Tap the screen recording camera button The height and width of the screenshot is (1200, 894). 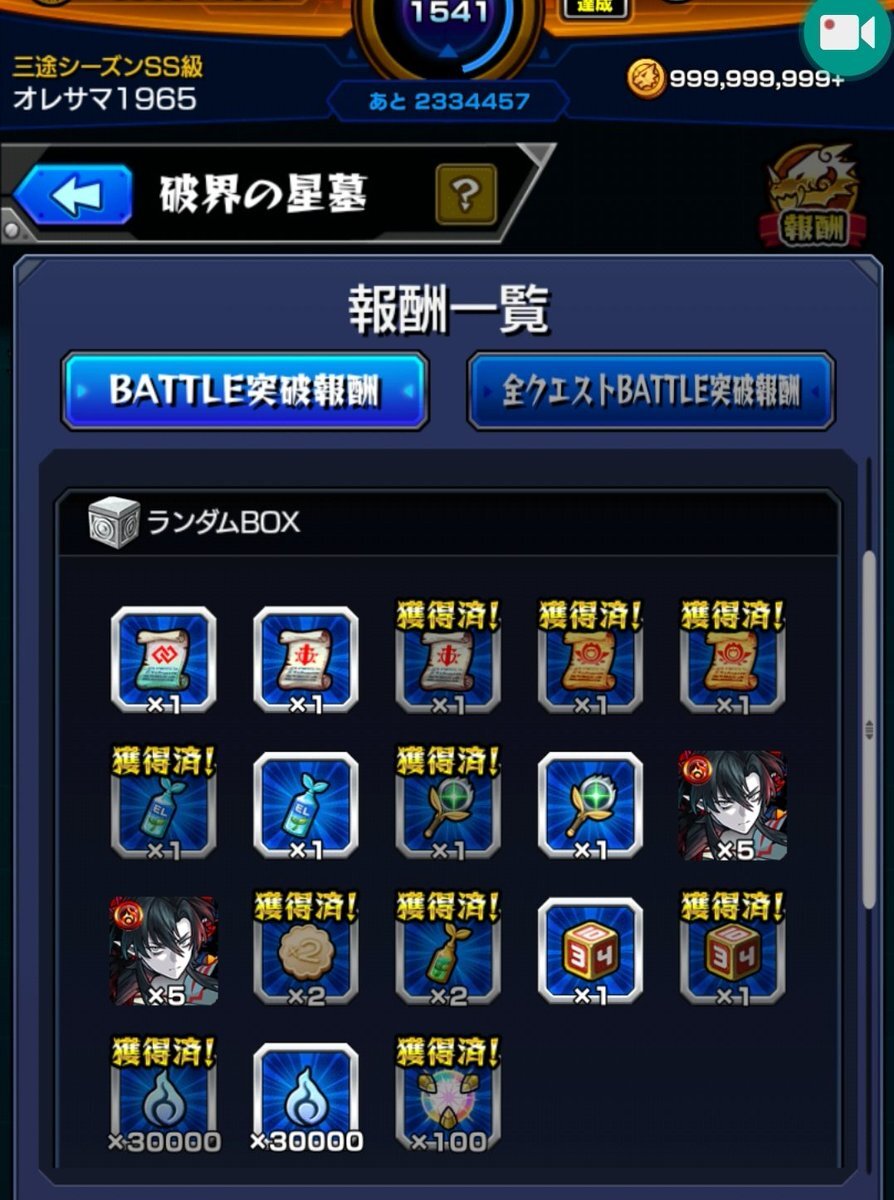(x=845, y=35)
